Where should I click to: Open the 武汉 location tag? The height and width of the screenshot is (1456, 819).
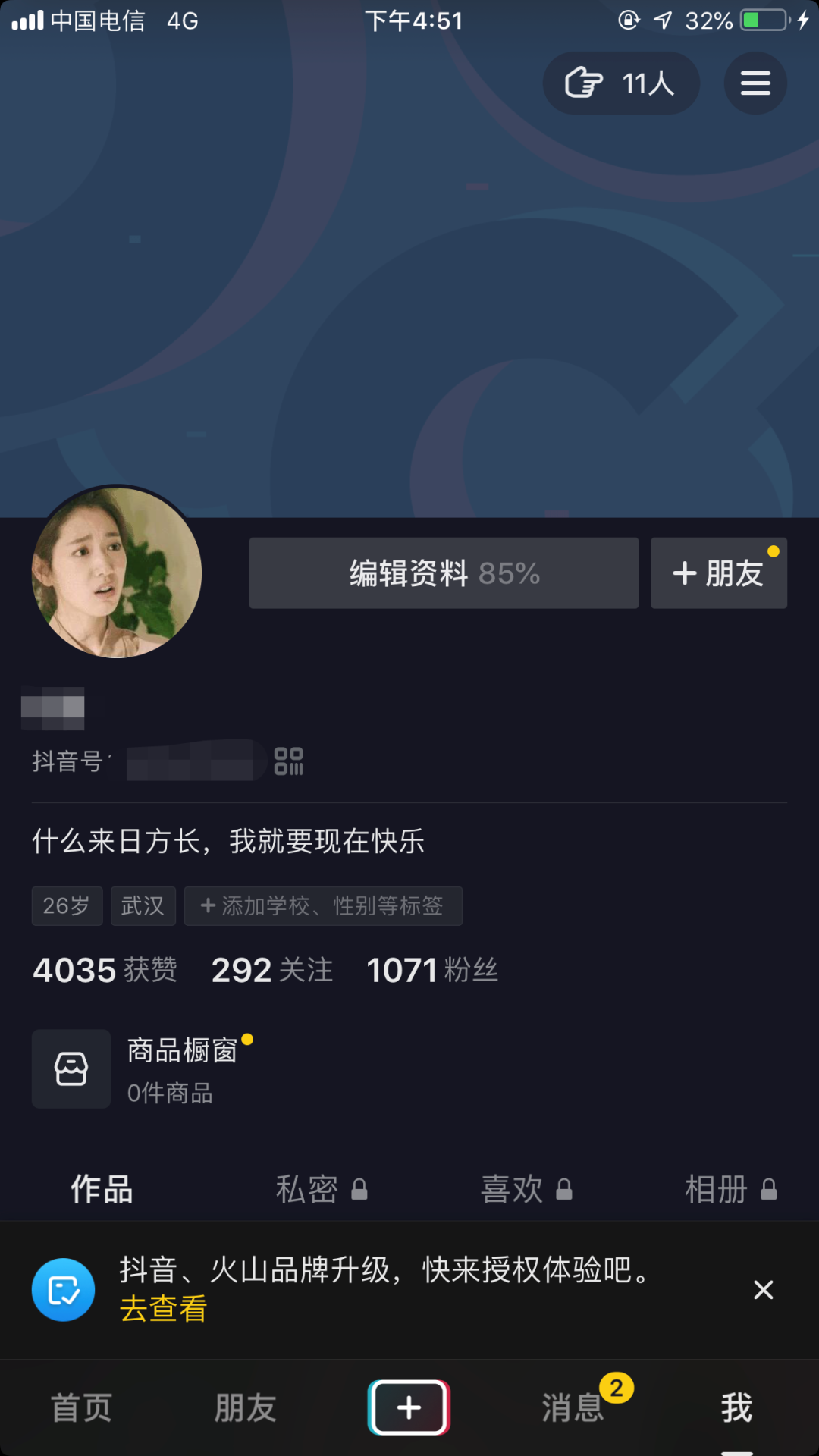pos(143,905)
